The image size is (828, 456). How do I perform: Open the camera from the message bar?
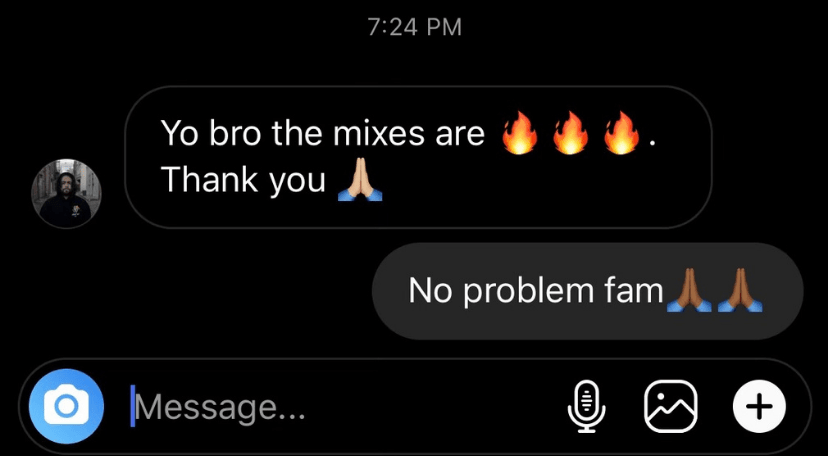(x=66, y=406)
